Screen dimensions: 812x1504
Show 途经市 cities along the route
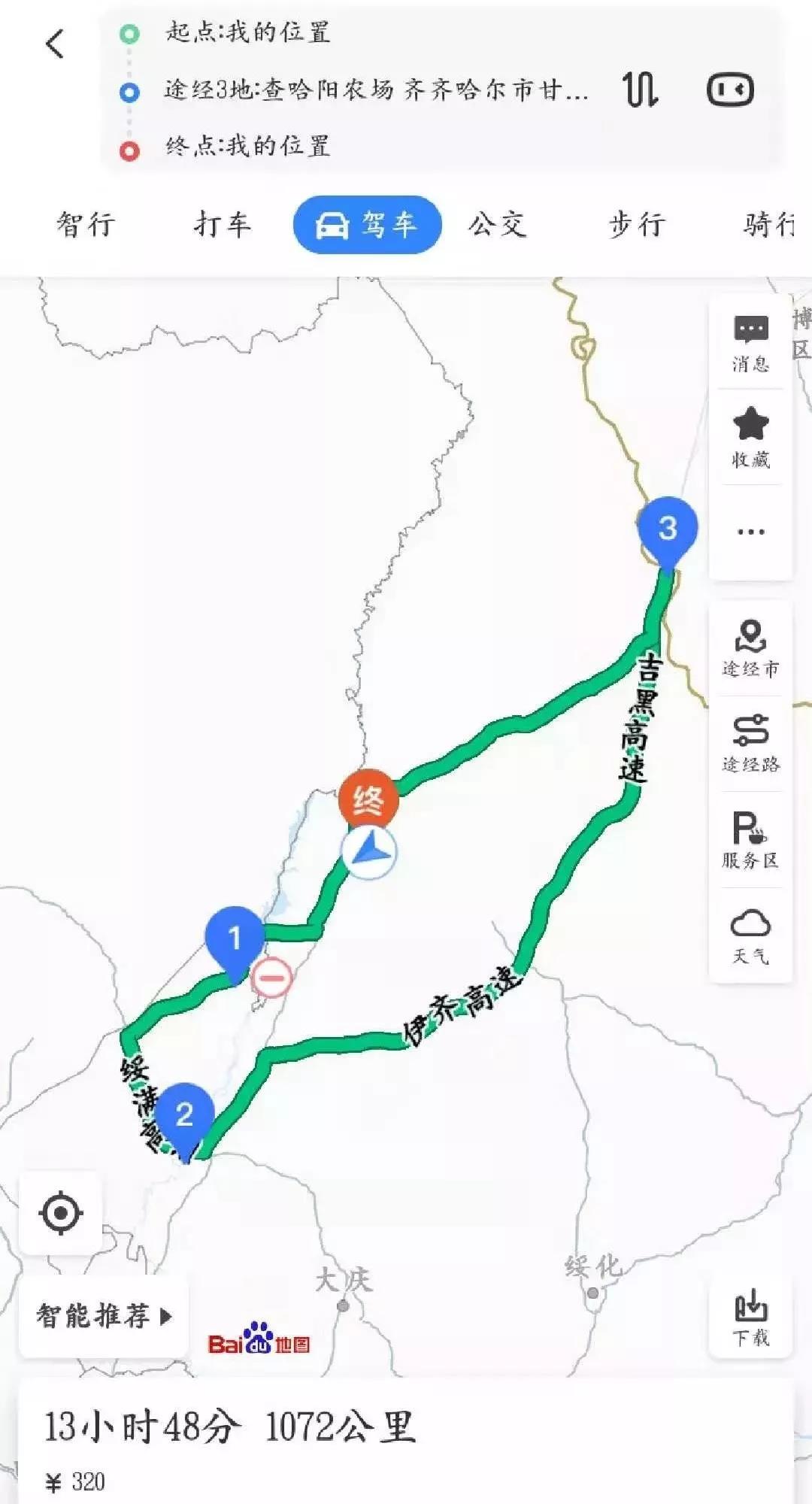click(750, 648)
